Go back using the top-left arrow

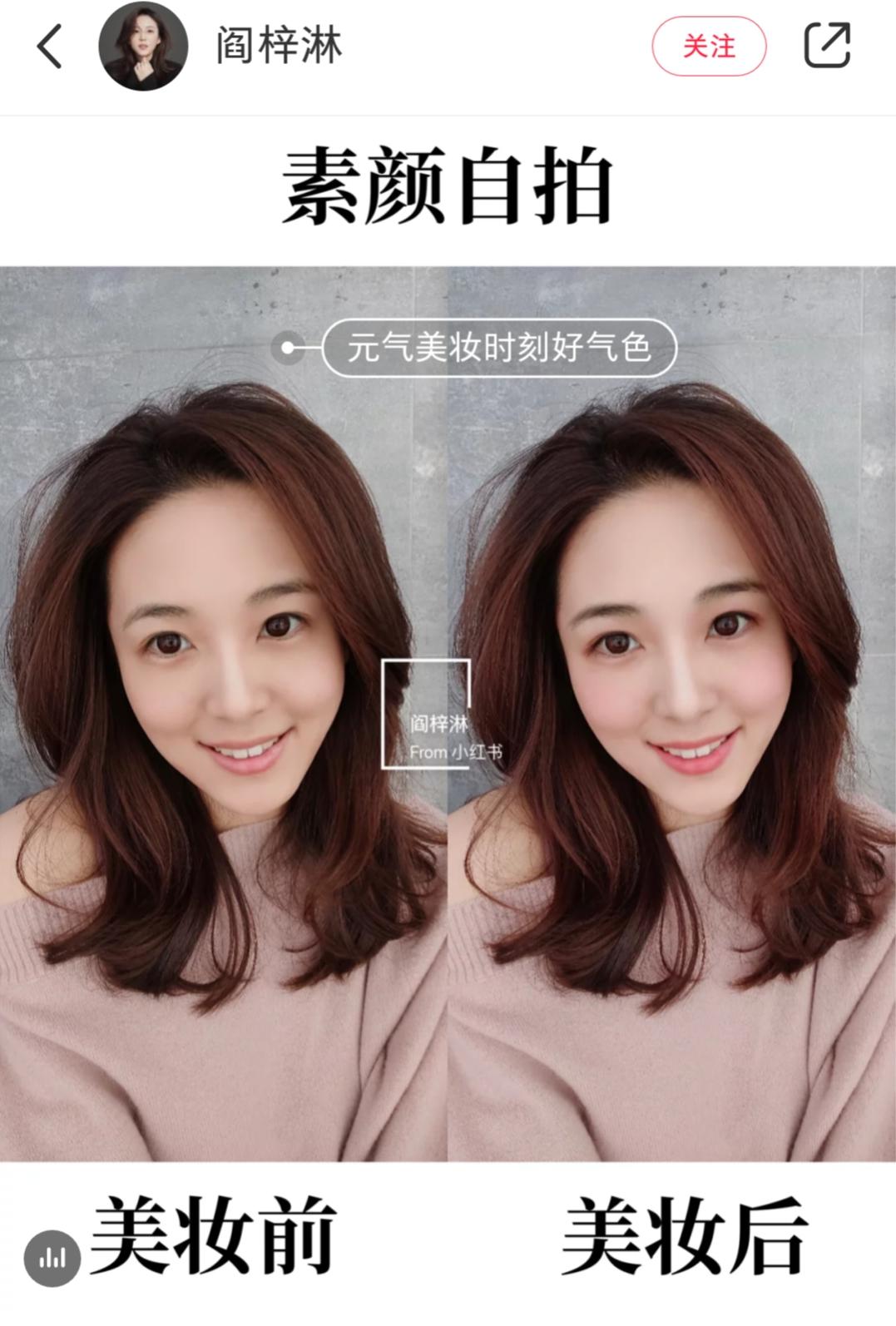(50, 46)
